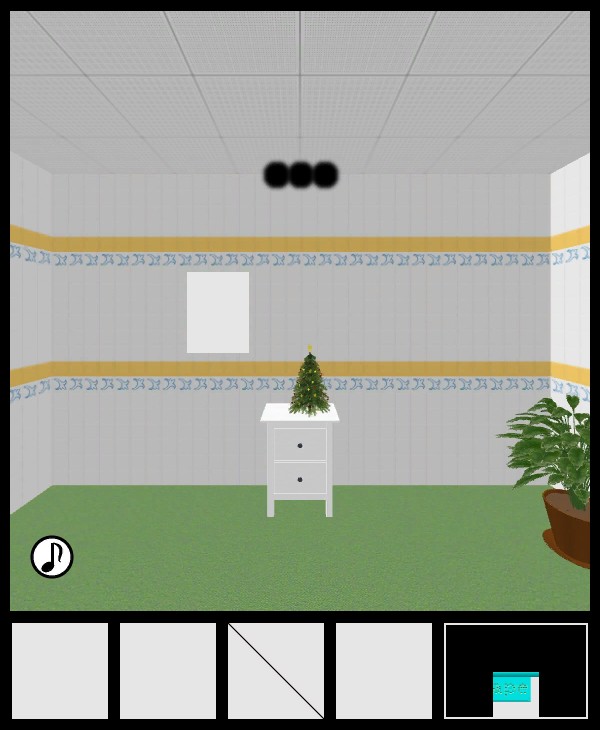The width and height of the screenshot is (600, 730).
Task: Examine the white panel on the wall
Action: click(x=218, y=312)
